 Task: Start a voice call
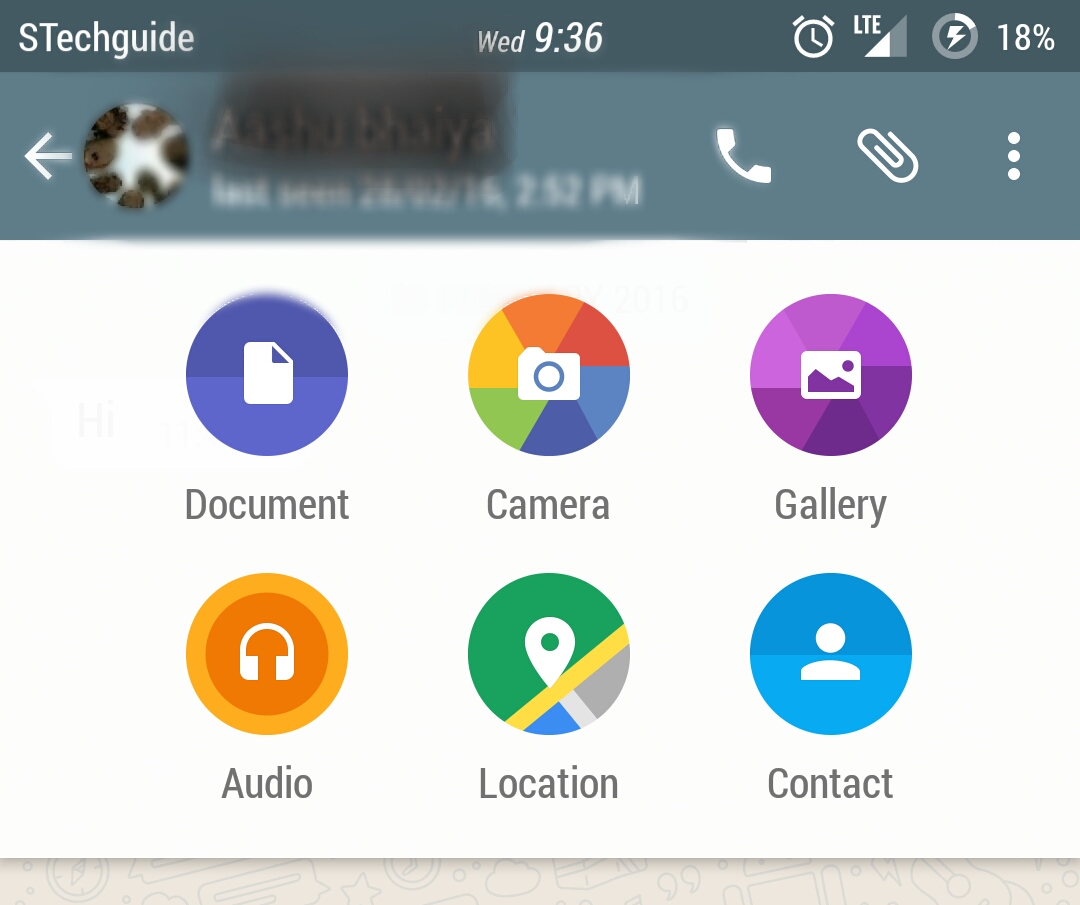(x=744, y=157)
